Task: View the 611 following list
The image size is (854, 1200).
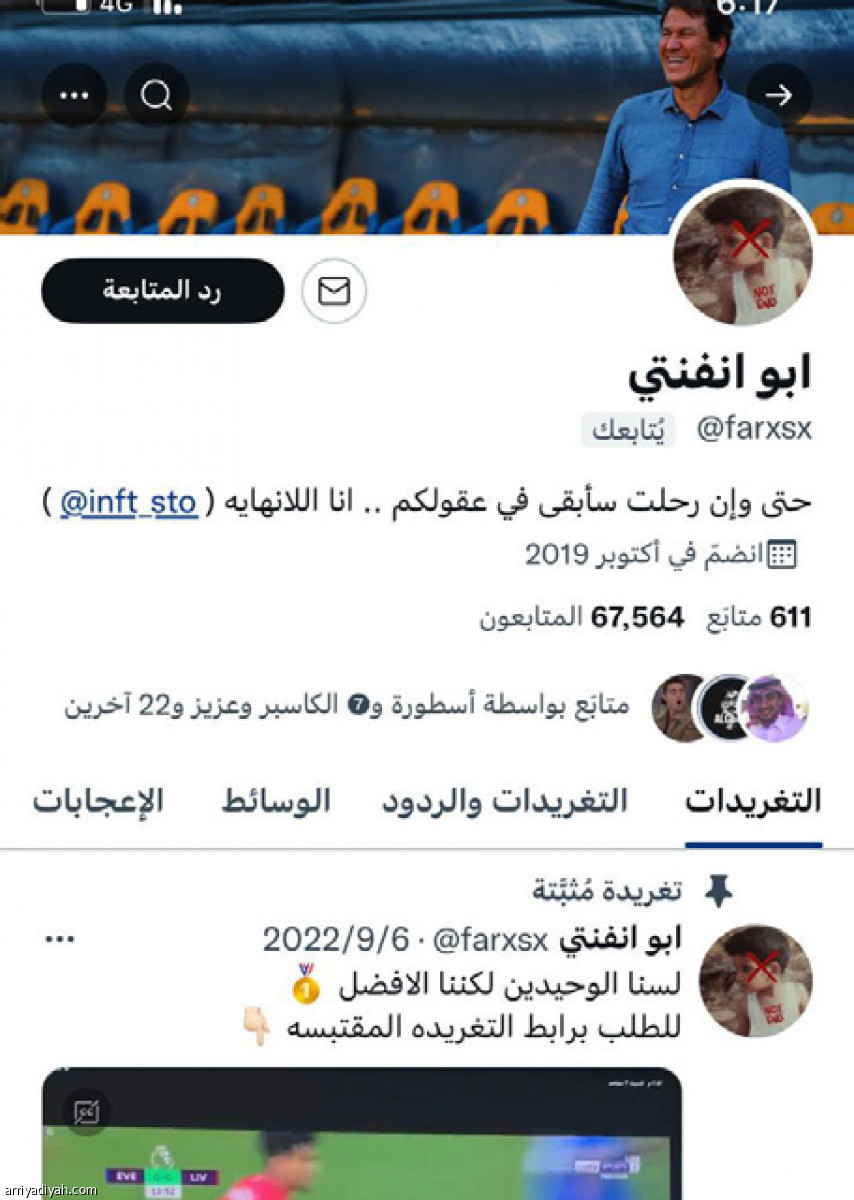Action: pyautogui.click(x=760, y=617)
